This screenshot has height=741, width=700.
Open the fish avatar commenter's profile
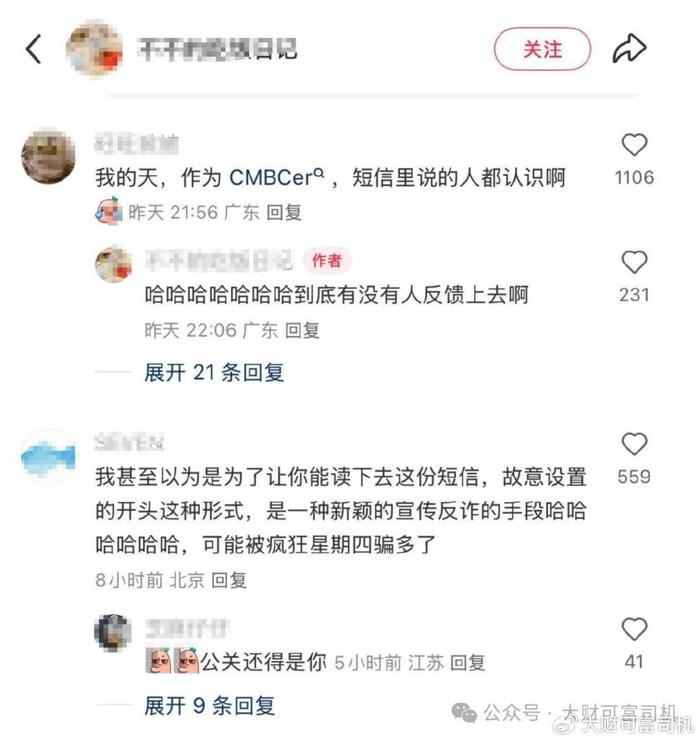[48, 456]
